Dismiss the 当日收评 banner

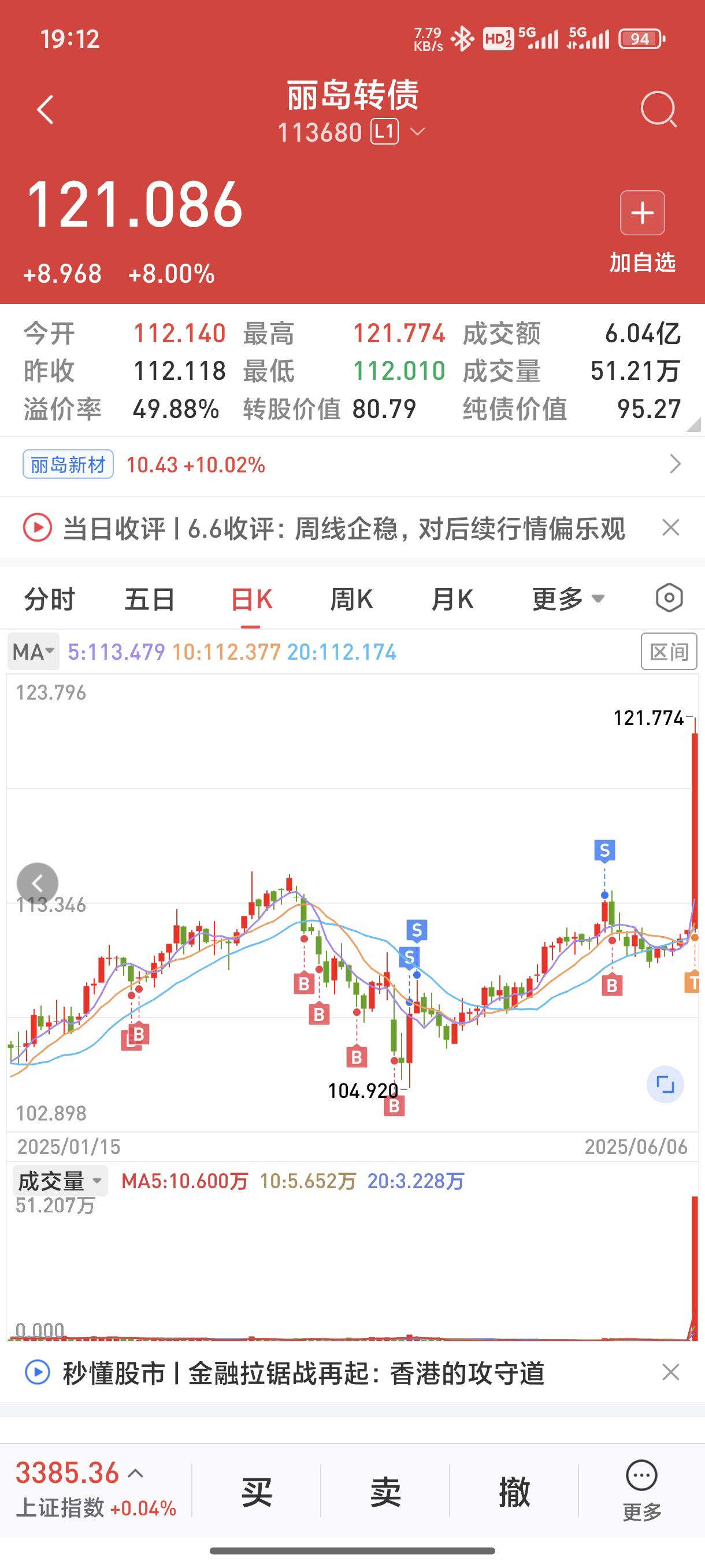[x=670, y=528]
